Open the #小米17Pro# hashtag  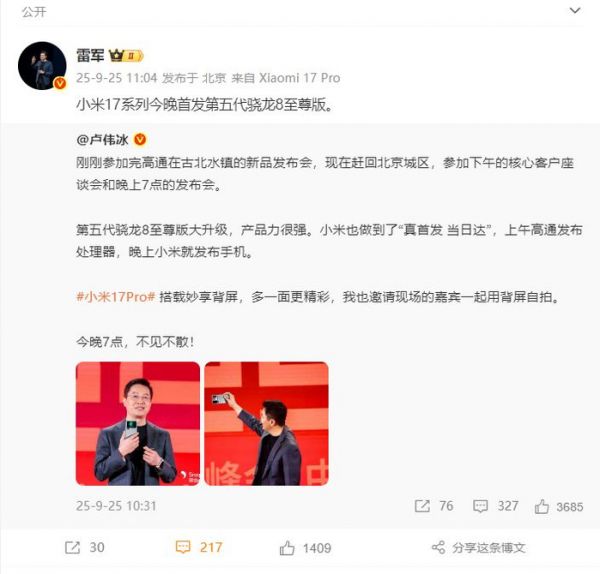click(x=115, y=297)
